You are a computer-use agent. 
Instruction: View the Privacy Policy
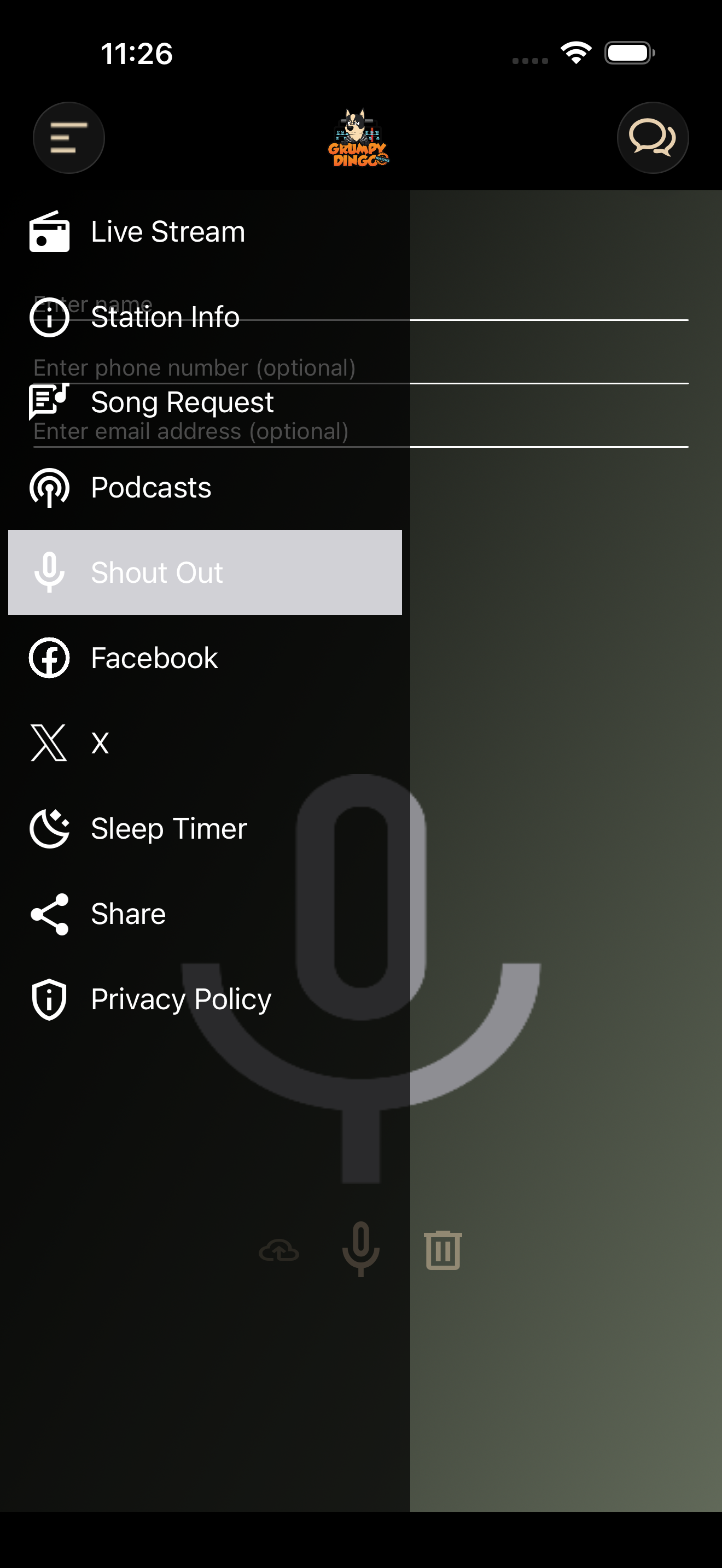pos(205,999)
